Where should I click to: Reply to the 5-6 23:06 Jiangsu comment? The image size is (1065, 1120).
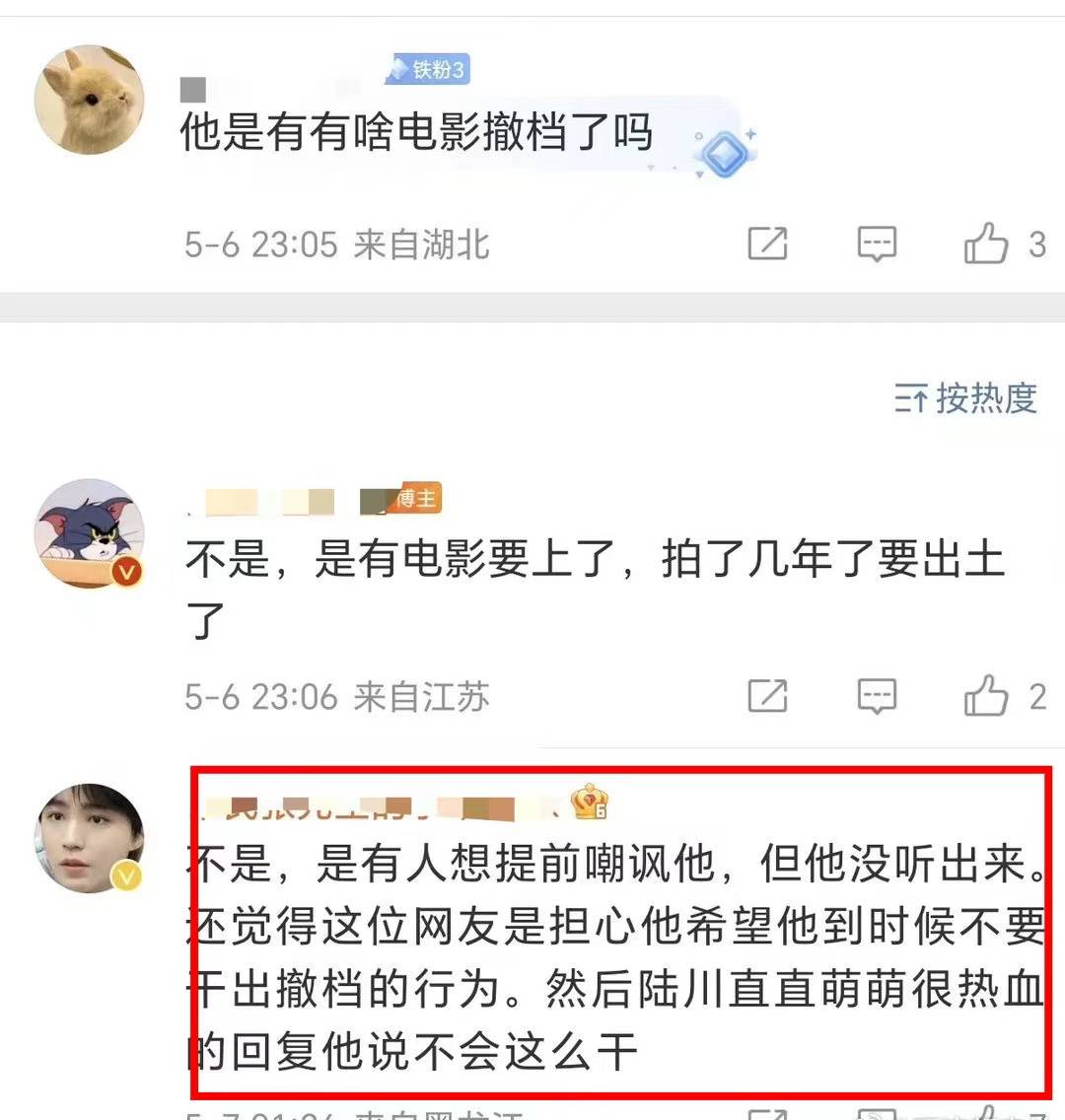point(876,696)
